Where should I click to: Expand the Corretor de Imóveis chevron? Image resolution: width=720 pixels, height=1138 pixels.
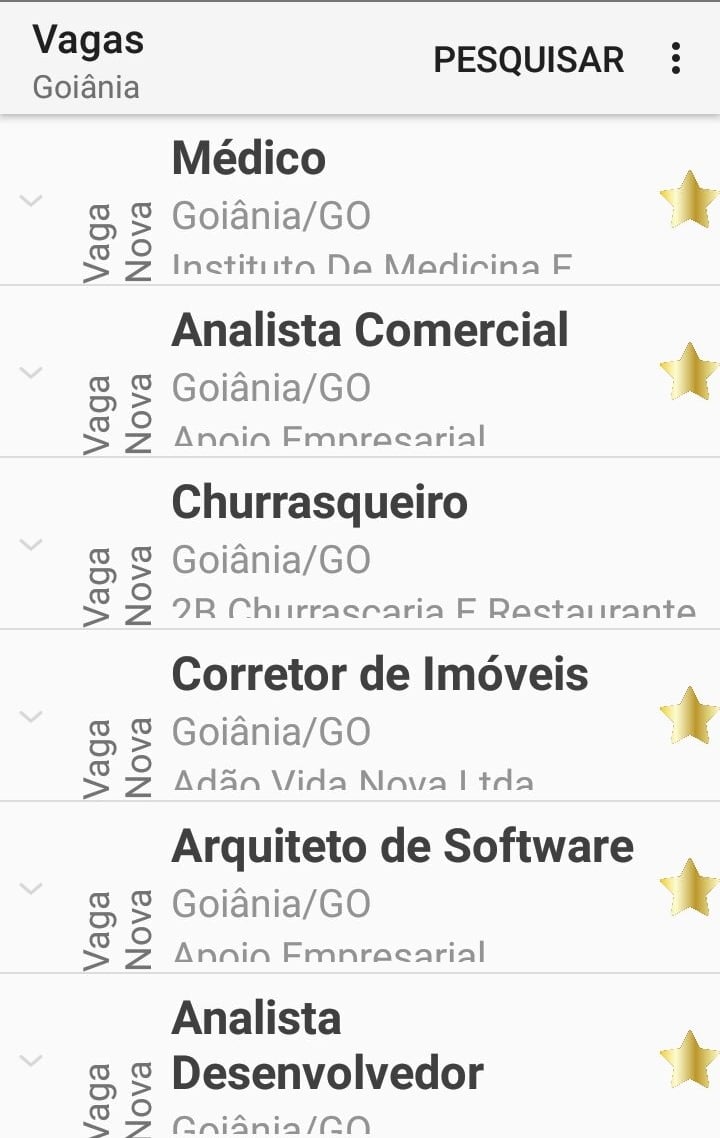click(x=32, y=716)
